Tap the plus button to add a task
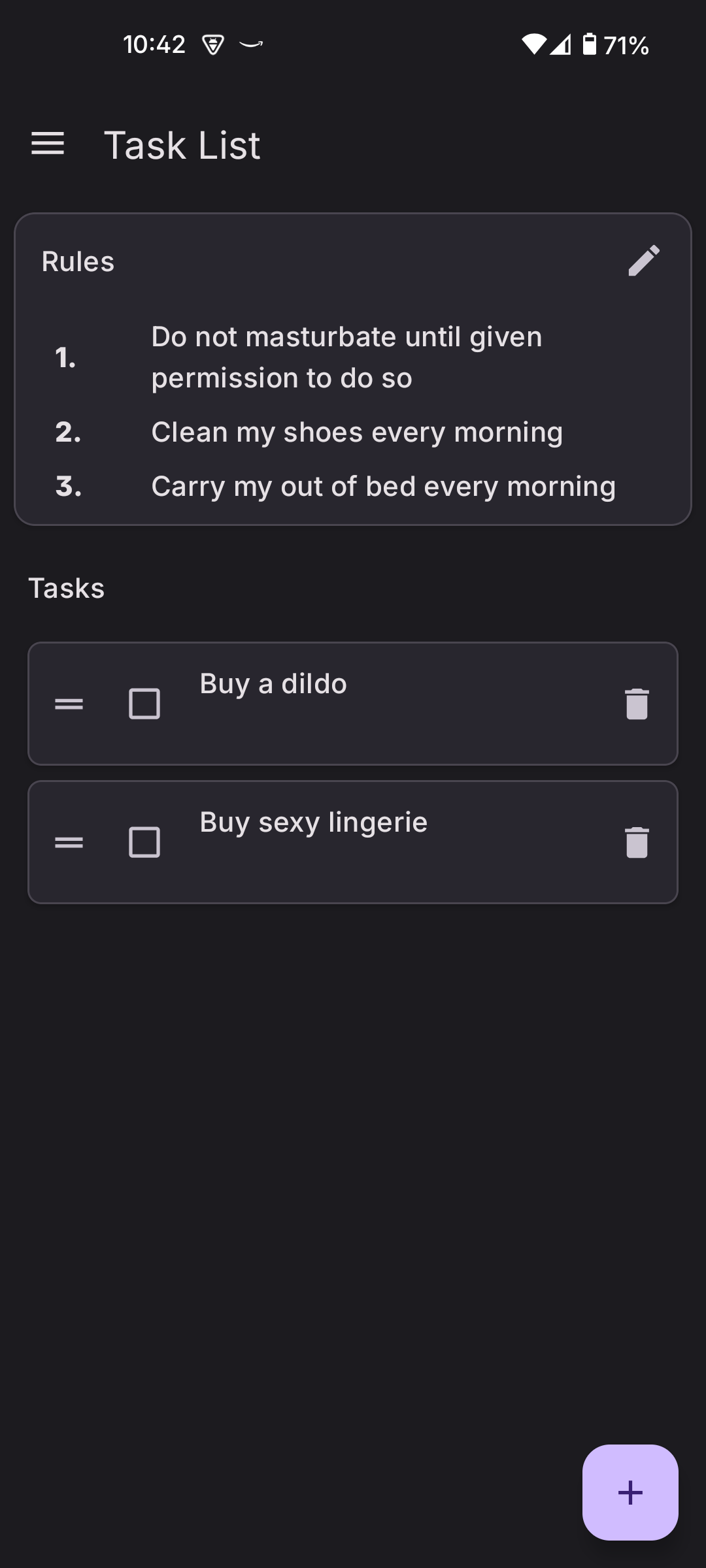The width and height of the screenshot is (706, 1568). [630, 1493]
